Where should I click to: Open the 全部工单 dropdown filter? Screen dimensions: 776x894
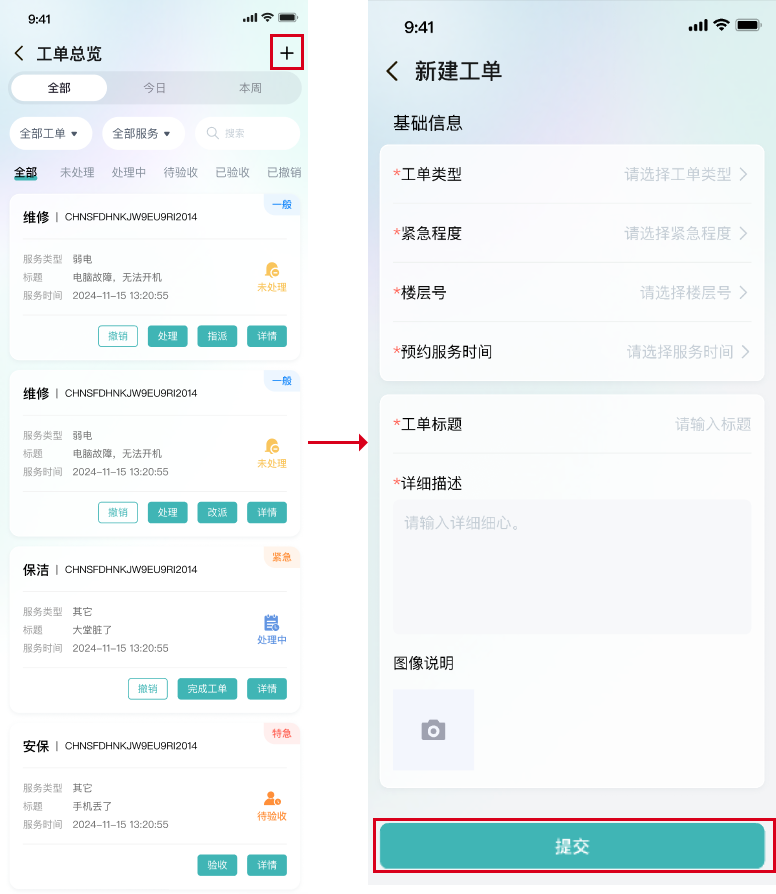point(50,133)
